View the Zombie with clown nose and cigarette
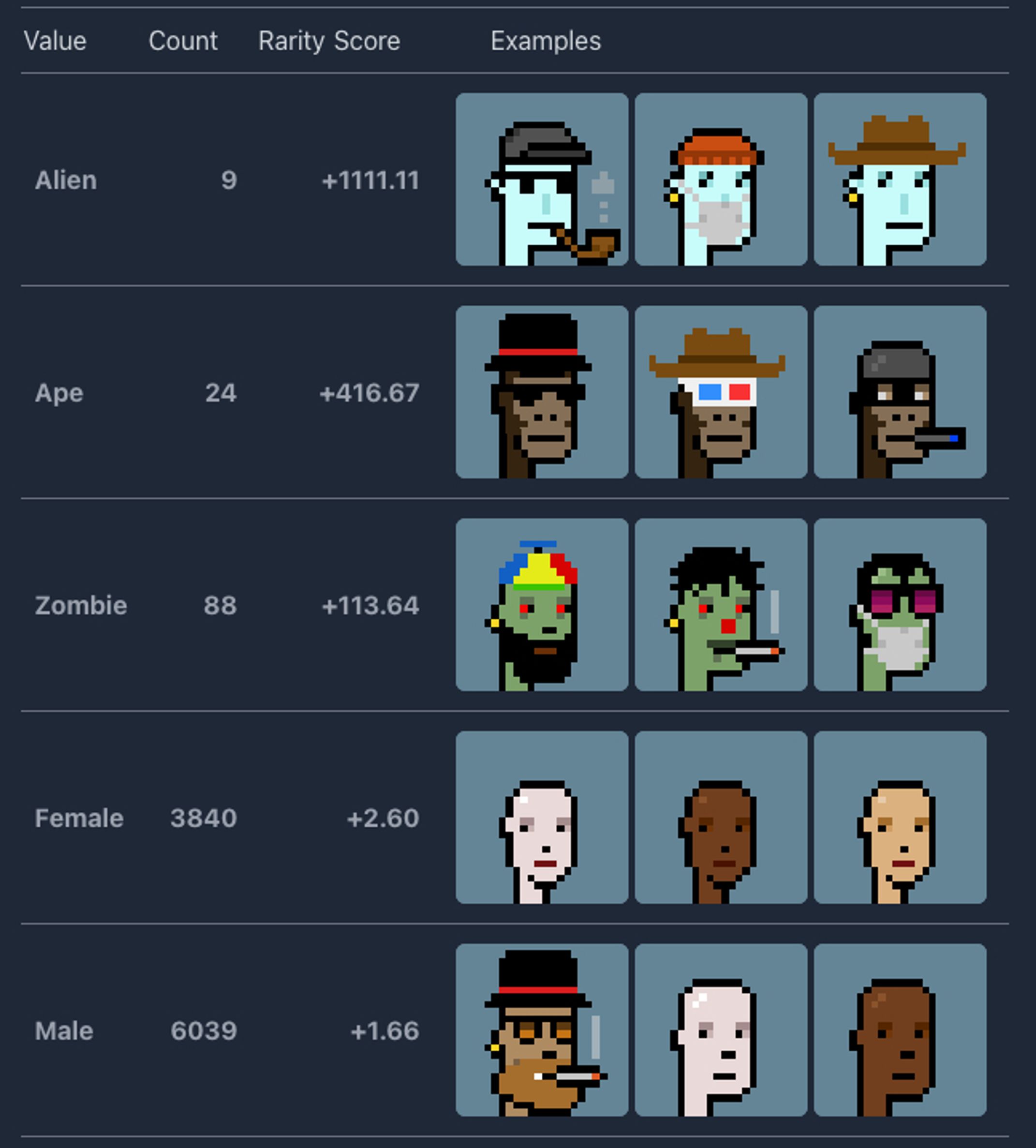The image size is (1036, 1148). pyautogui.click(x=721, y=605)
